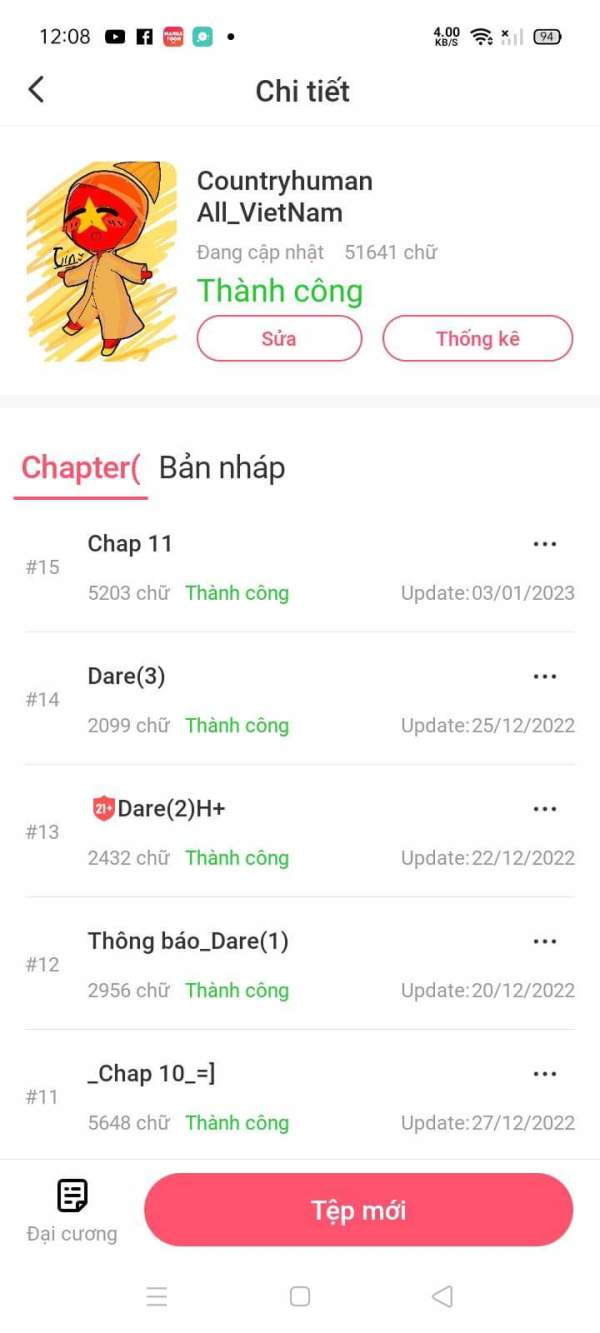Create a new file with Tệp mới
The width and height of the screenshot is (600, 1333).
[358, 1210]
